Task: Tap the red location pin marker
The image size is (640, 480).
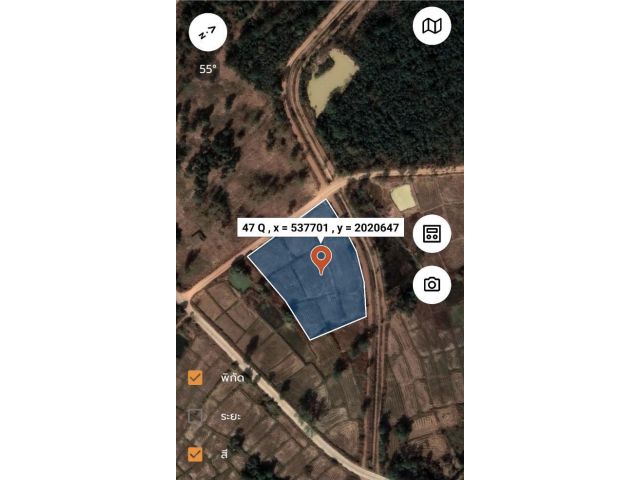Action: 321,259
